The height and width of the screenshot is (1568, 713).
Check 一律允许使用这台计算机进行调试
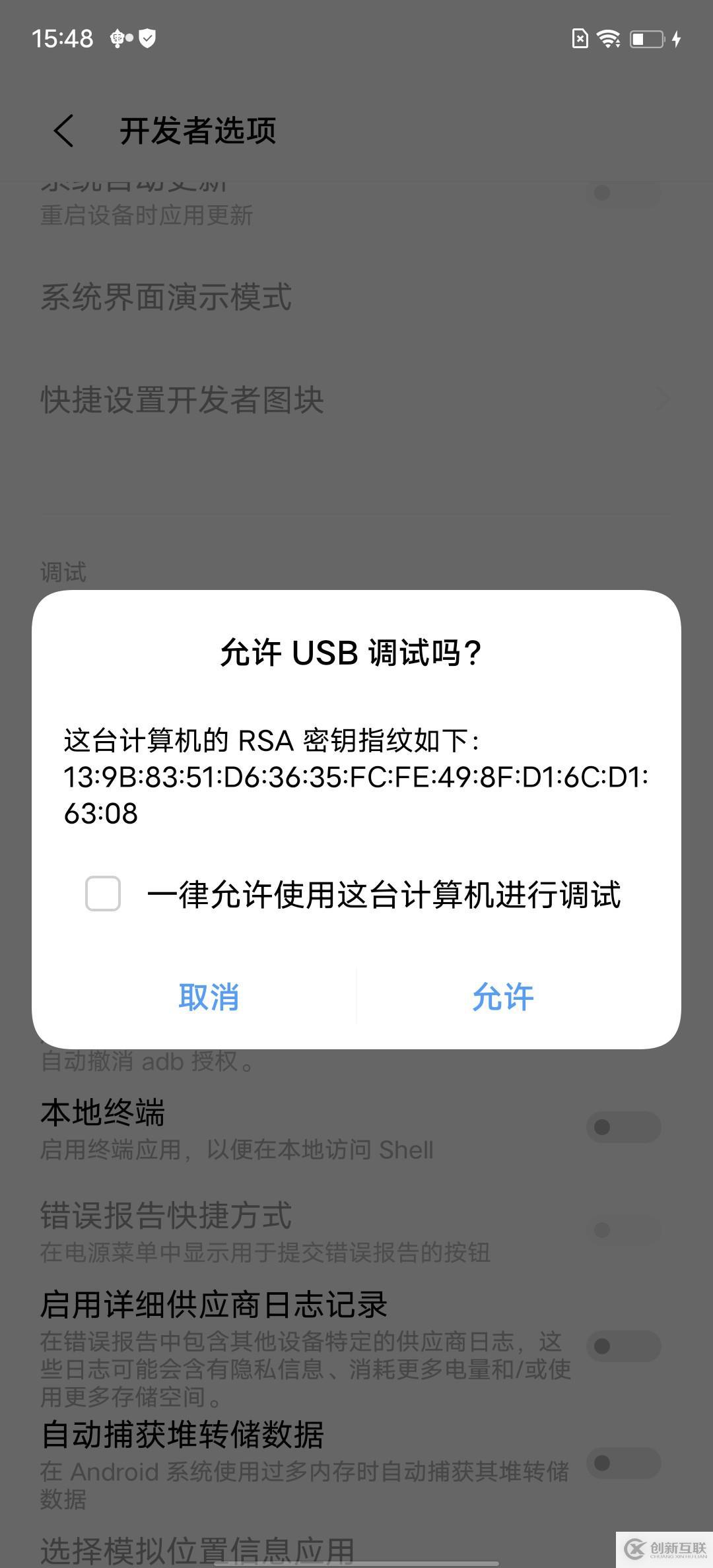pos(103,894)
